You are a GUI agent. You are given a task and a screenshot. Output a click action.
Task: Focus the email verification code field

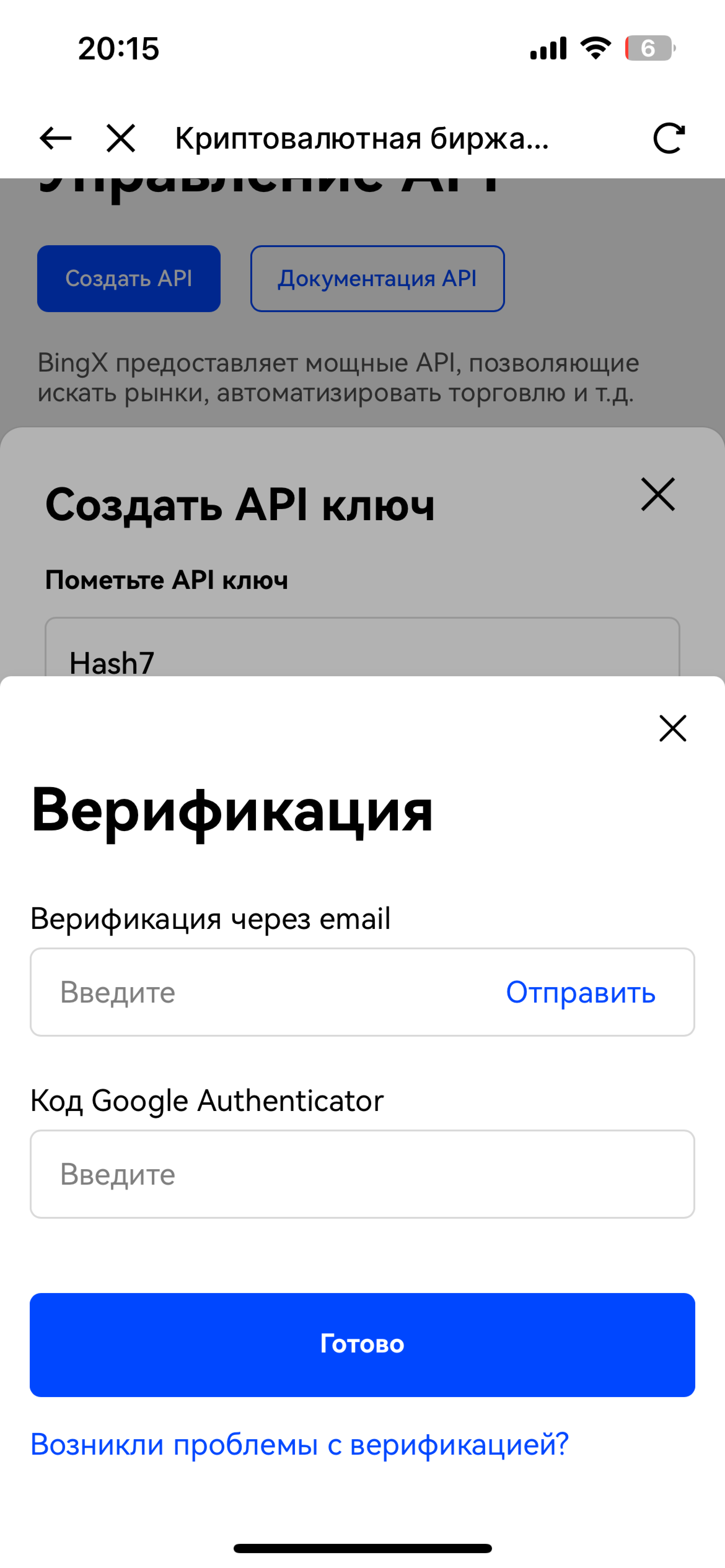[x=262, y=992]
